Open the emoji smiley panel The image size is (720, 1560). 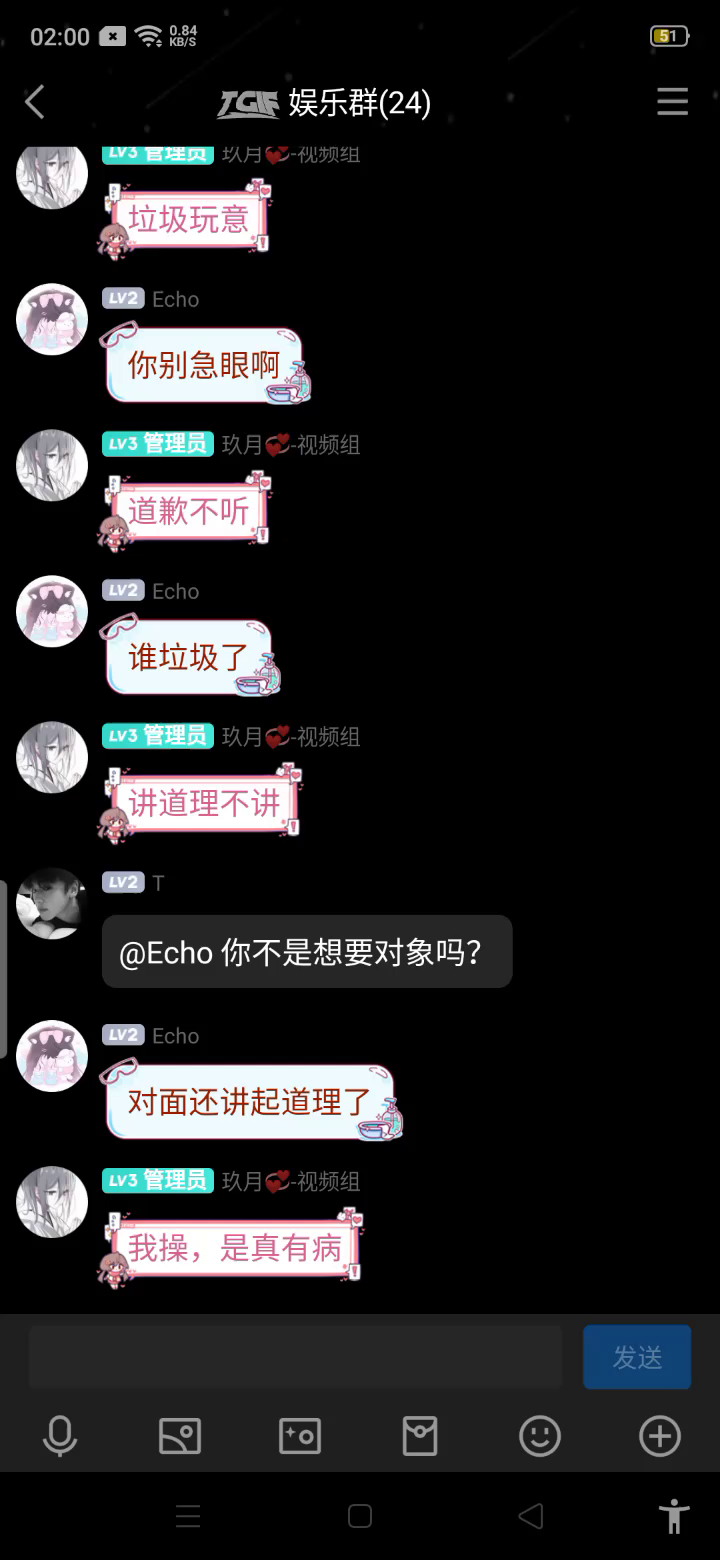(x=540, y=1437)
